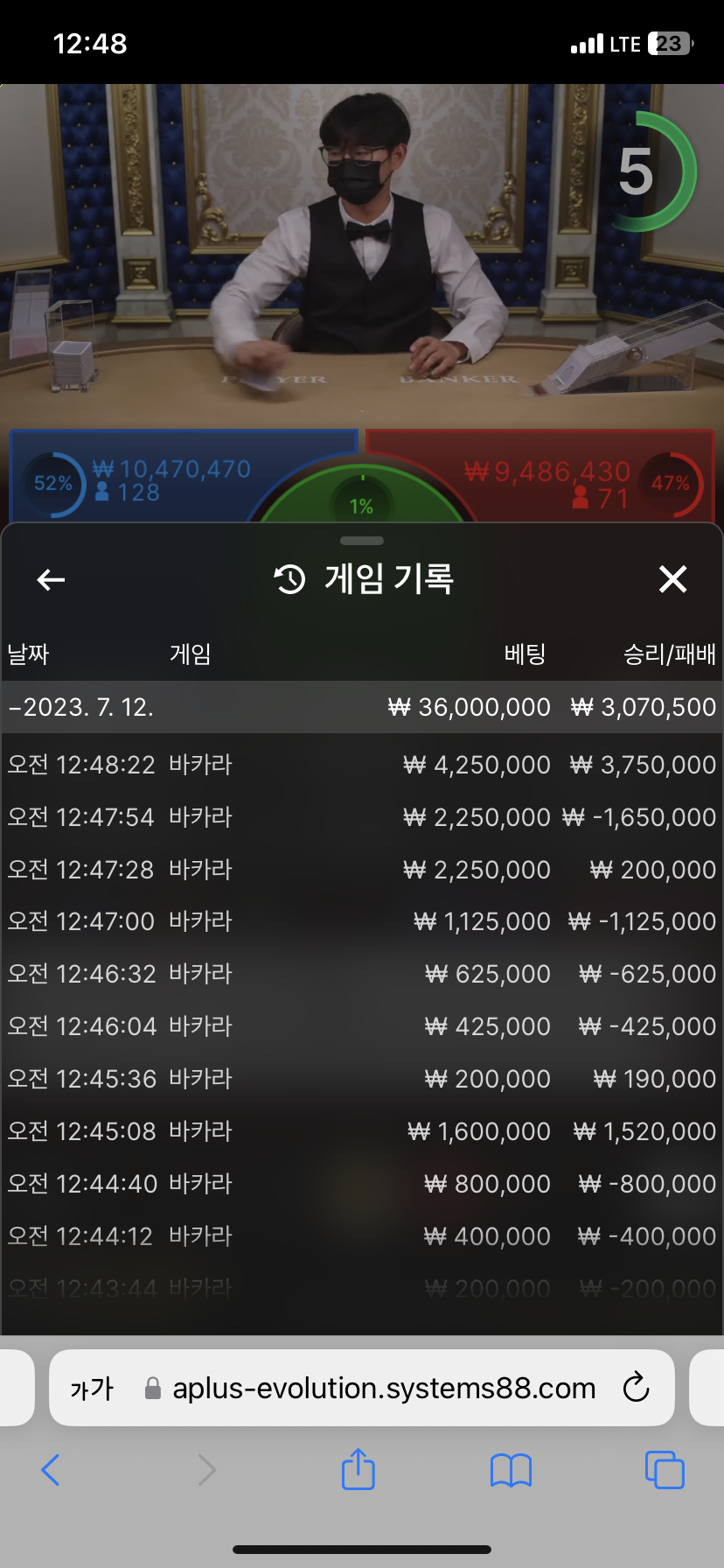This screenshot has height=1568, width=724.
Task: Open the 오전 12:45:08 바카라 record
Action: pos(362,1131)
